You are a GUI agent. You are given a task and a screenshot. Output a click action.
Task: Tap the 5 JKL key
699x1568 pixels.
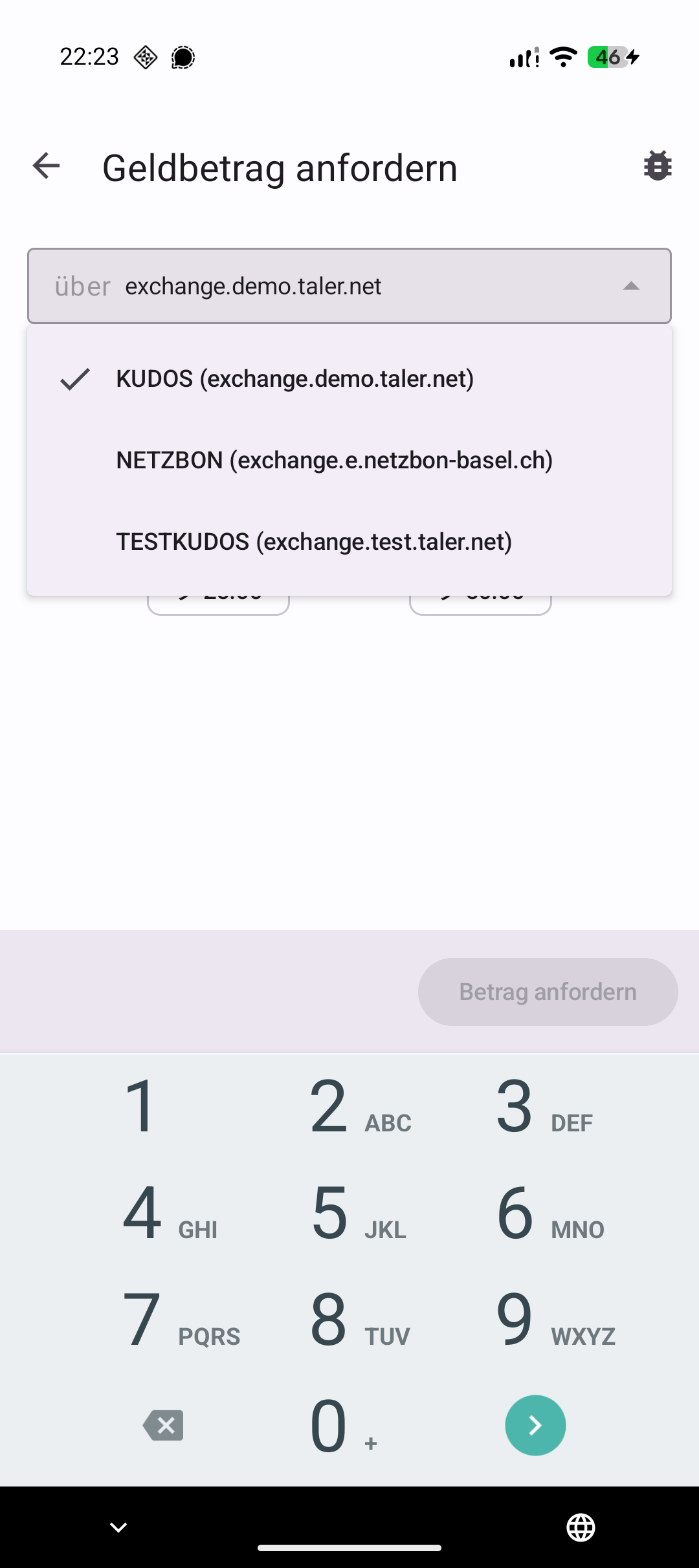(x=349, y=1213)
